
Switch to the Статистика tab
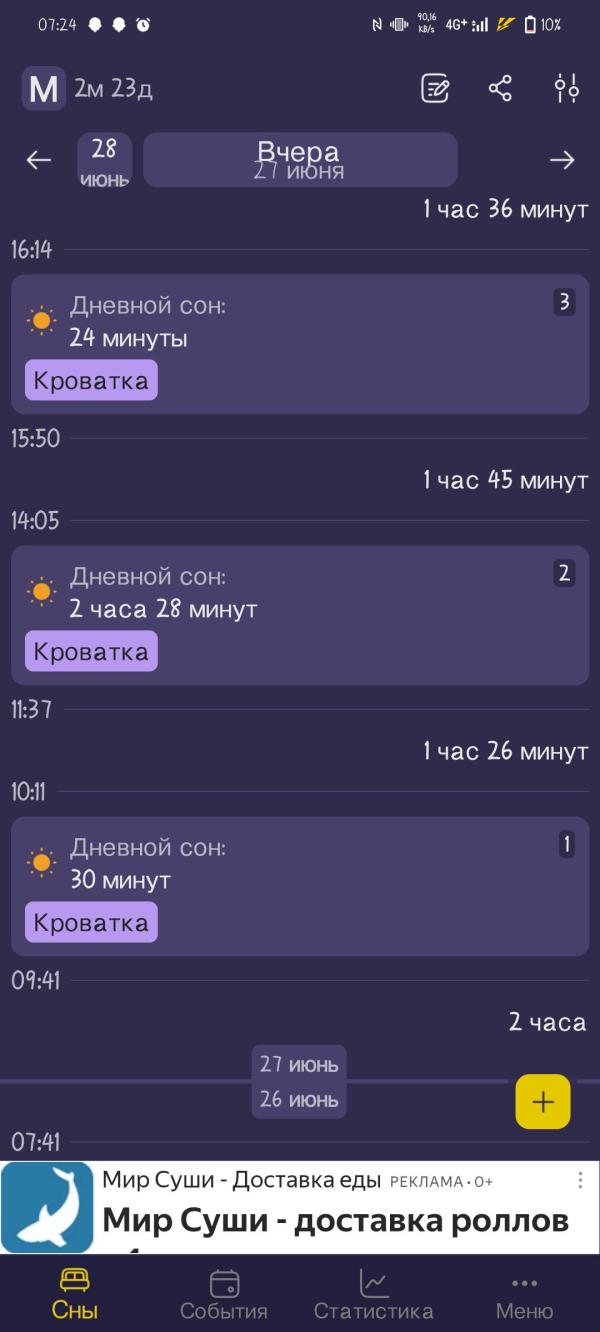[x=373, y=1294]
